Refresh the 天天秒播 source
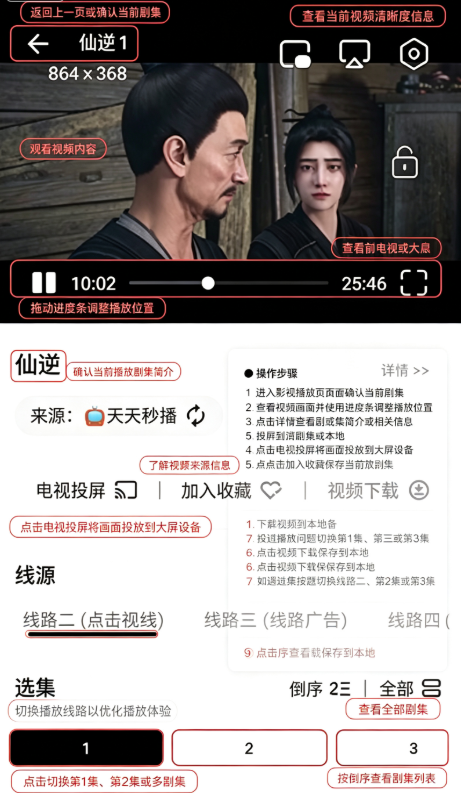Image resolution: width=461 pixels, height=793 pixels. pyautogui.click(x=196, y=416)
